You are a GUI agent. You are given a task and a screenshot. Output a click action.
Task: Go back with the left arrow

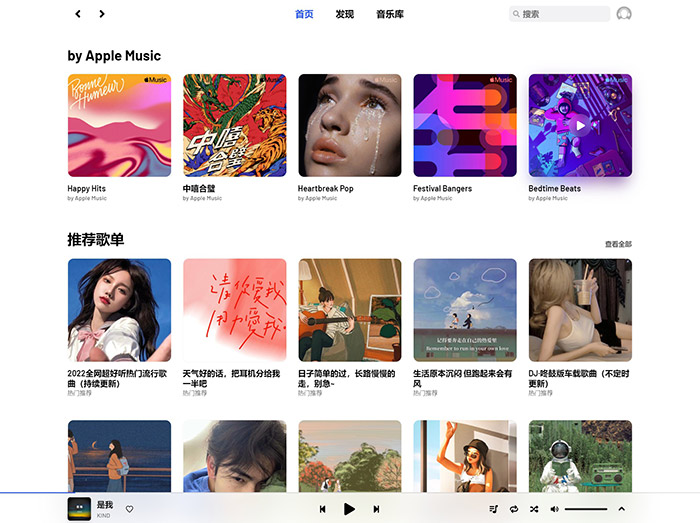78,14
